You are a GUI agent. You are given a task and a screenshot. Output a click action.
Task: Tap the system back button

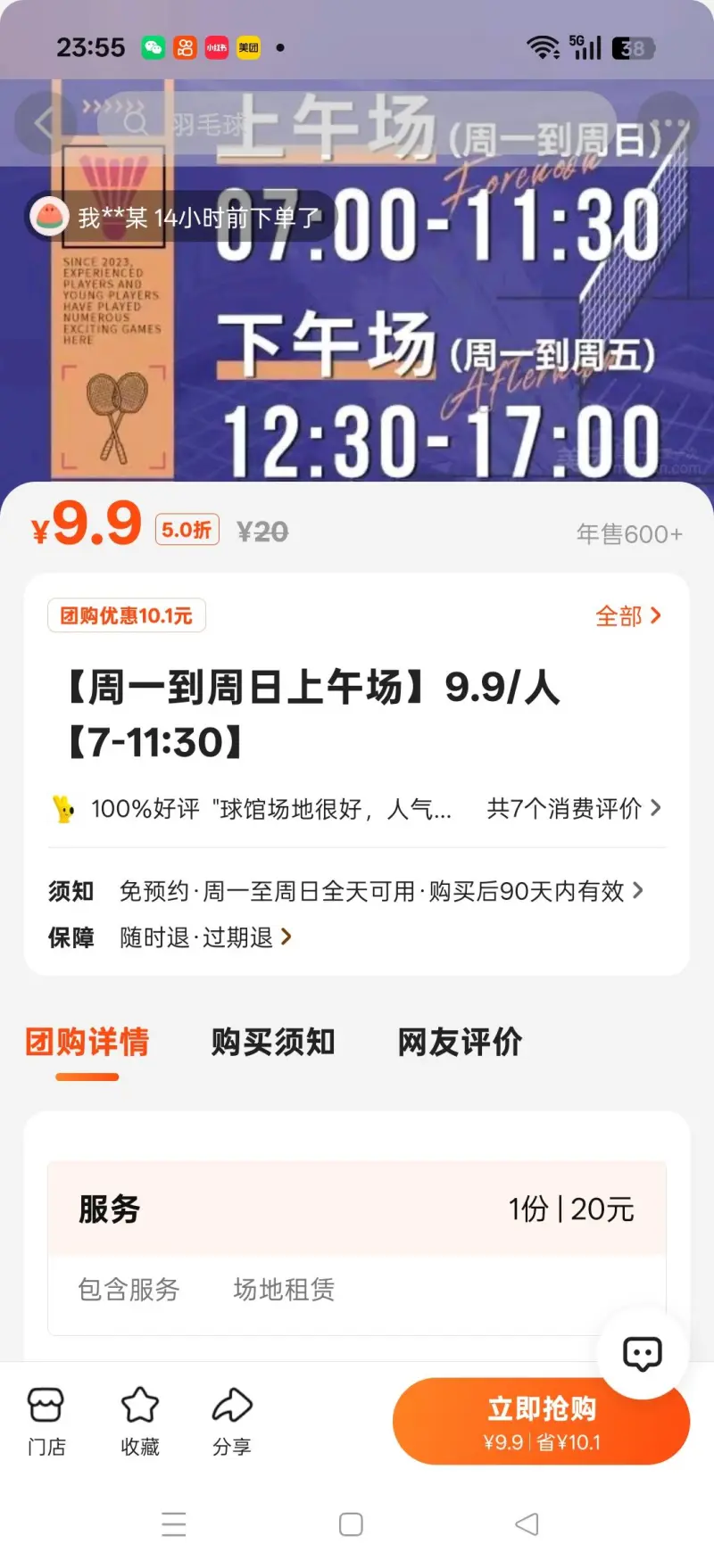[x=527, y=1524]
